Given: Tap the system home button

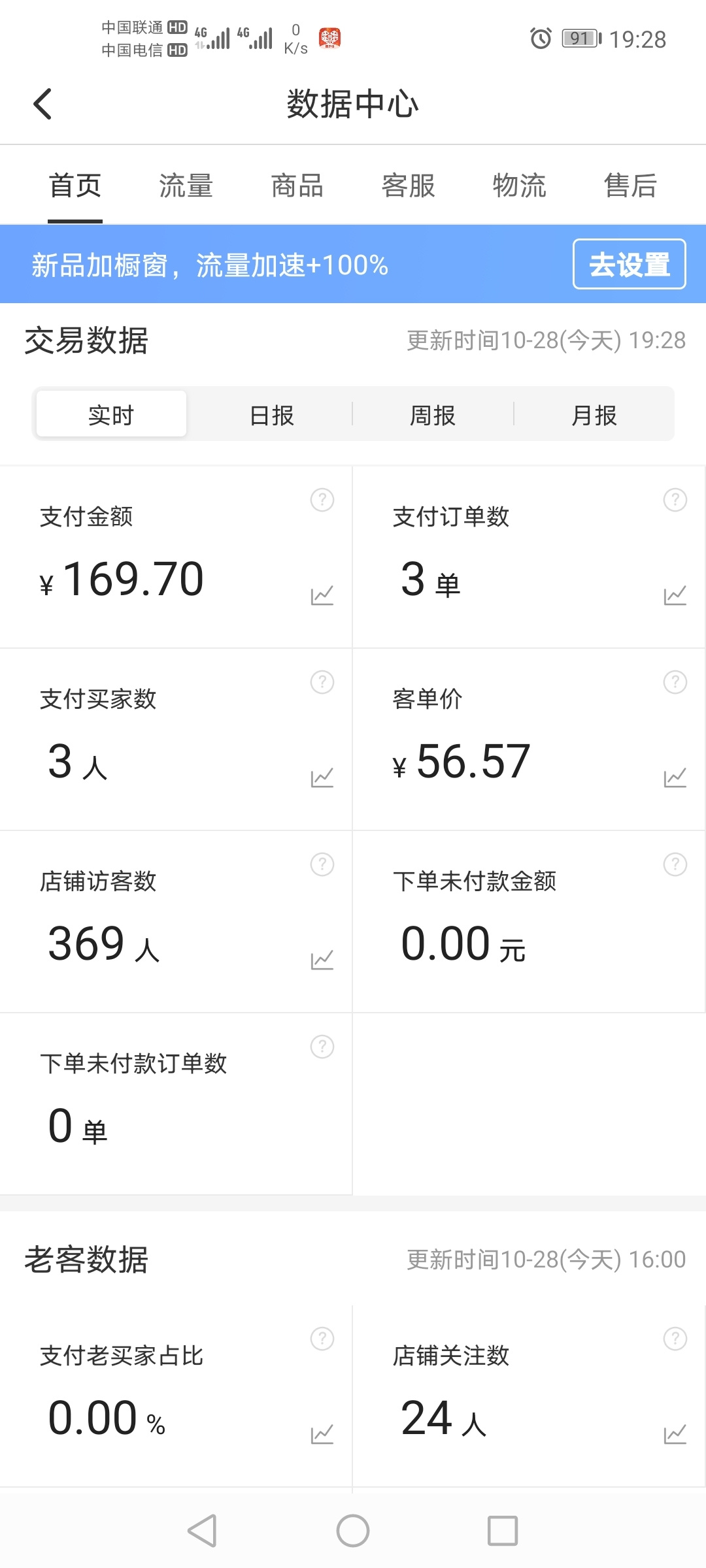Looking at the screenshot, I should (x=353, y=1531).
